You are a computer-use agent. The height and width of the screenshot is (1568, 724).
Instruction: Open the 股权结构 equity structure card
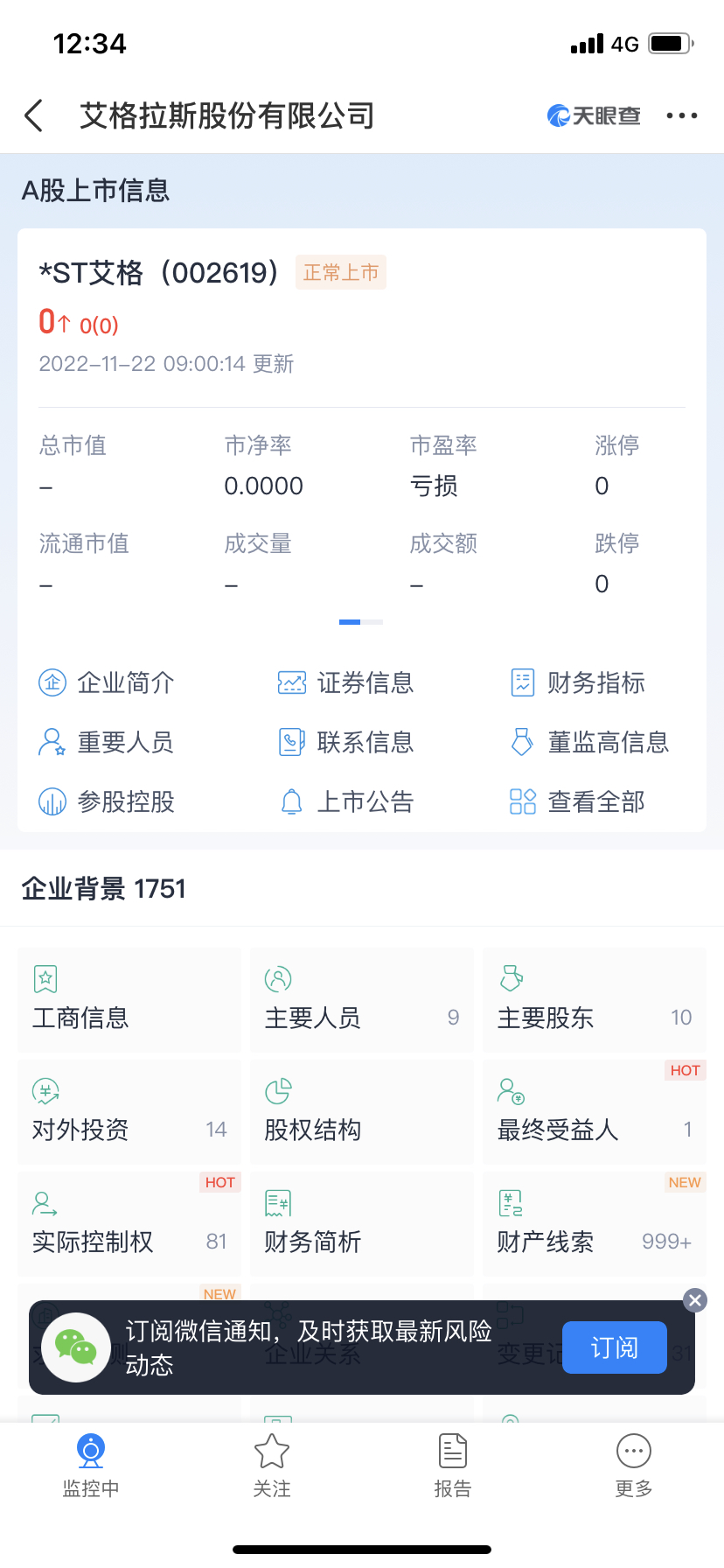coord(361,1112)
